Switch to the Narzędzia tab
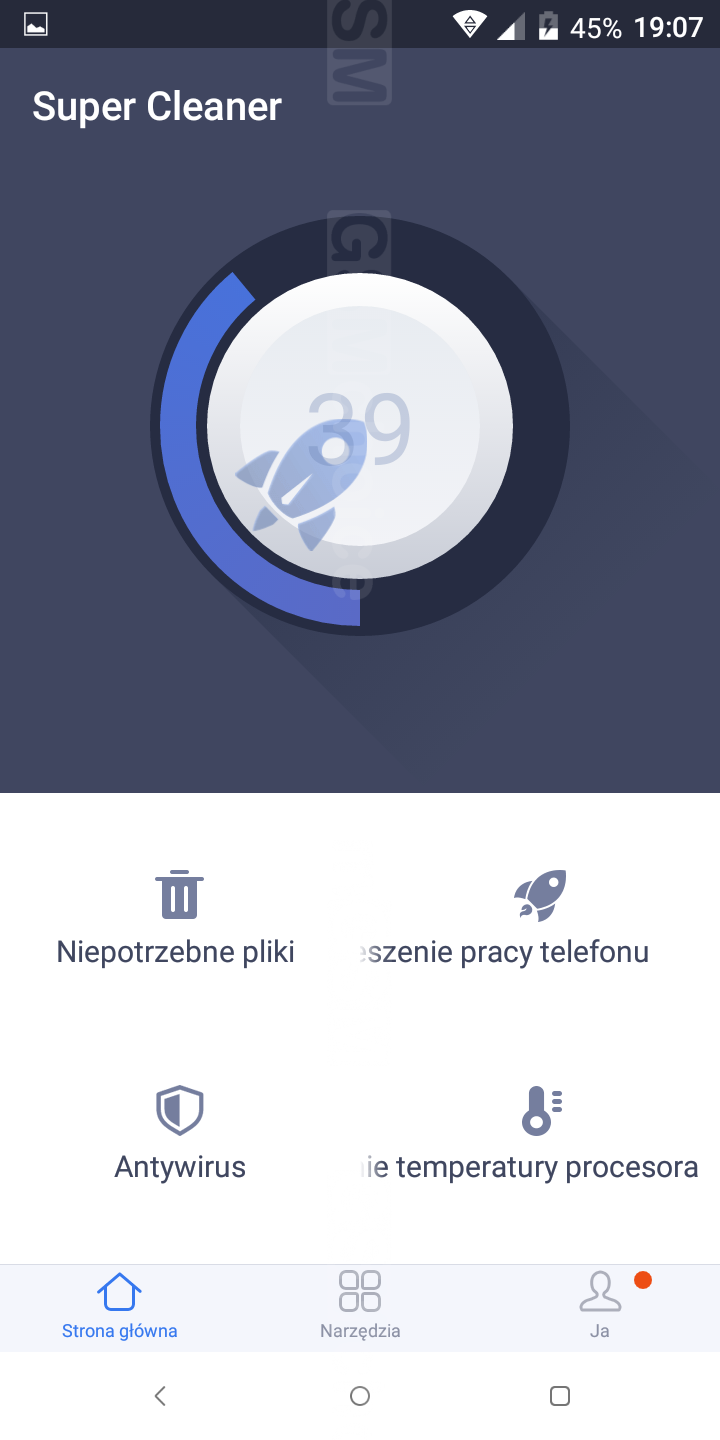This screenshot has height=1440, width=720. click(x=360, y=1307)
